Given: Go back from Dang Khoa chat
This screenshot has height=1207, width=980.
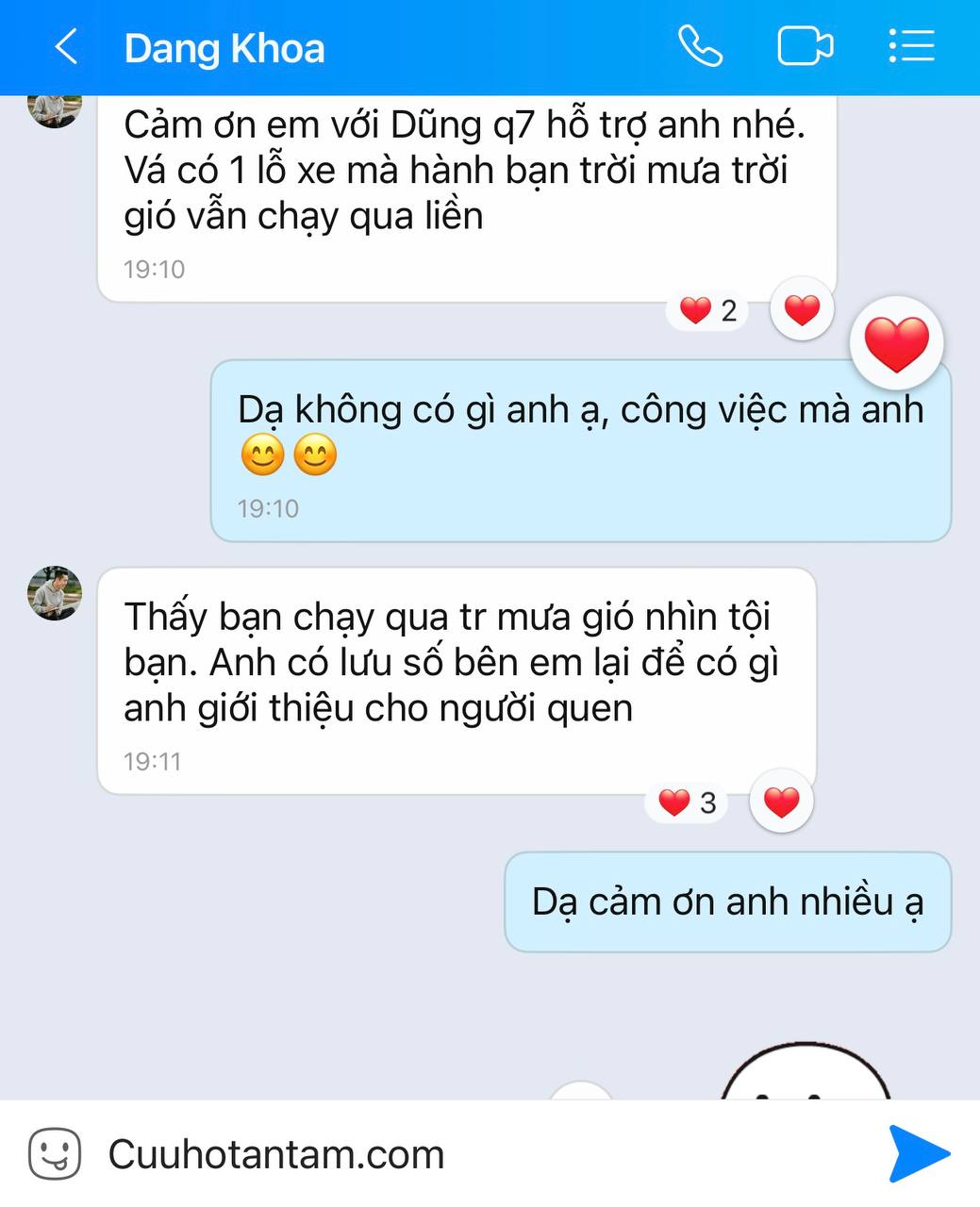Looking at the screenshot, I should [65, 47].
